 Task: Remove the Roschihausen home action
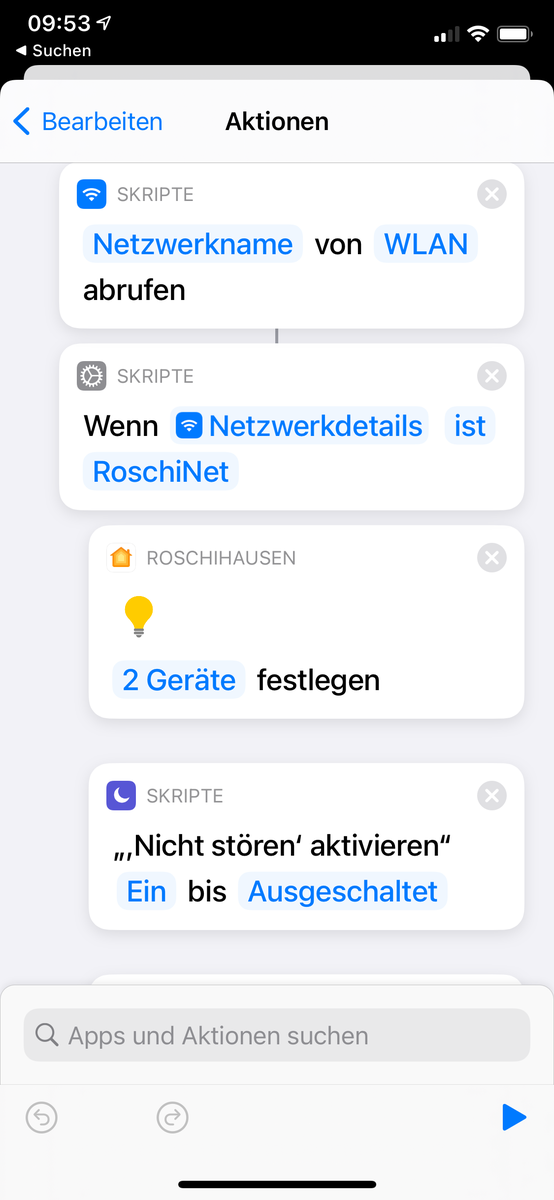coord(491,557)
